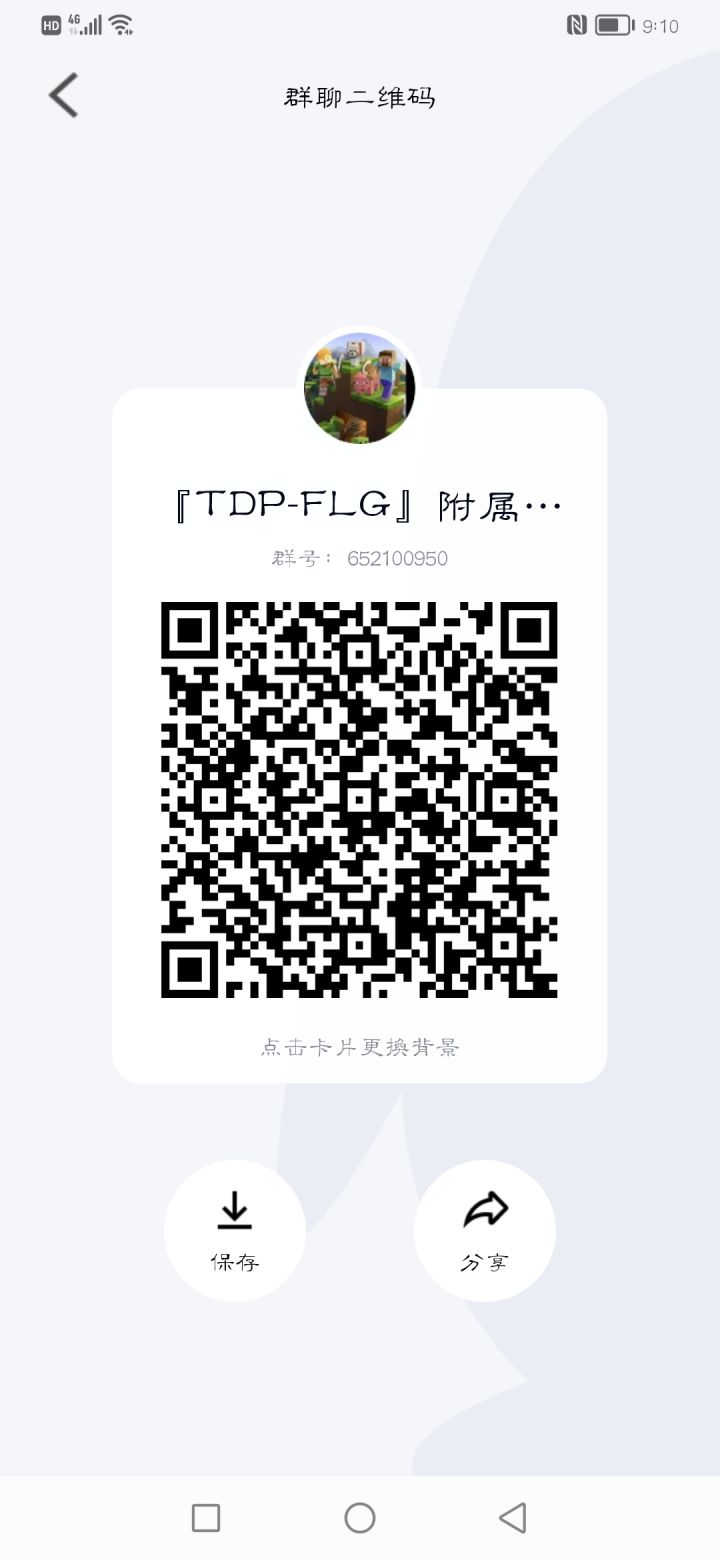
Task: Tap the back arrow to leave QR page
Action: tap(62, 95)
